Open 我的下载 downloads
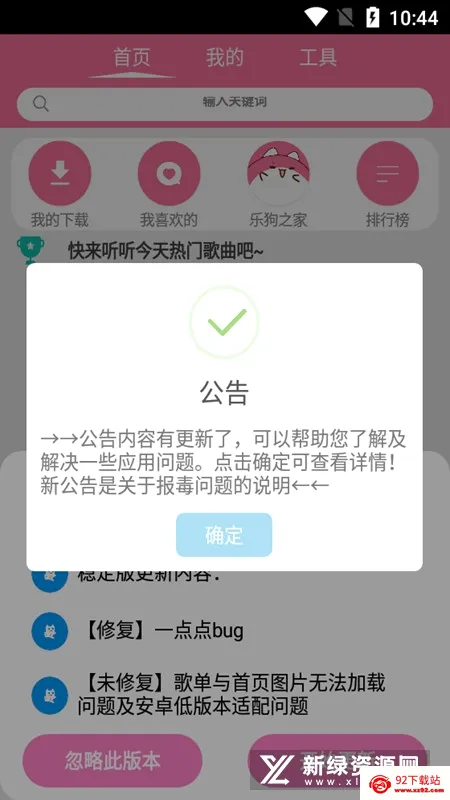The height and width of the screenshot is (800, 450). coord(60,185)
